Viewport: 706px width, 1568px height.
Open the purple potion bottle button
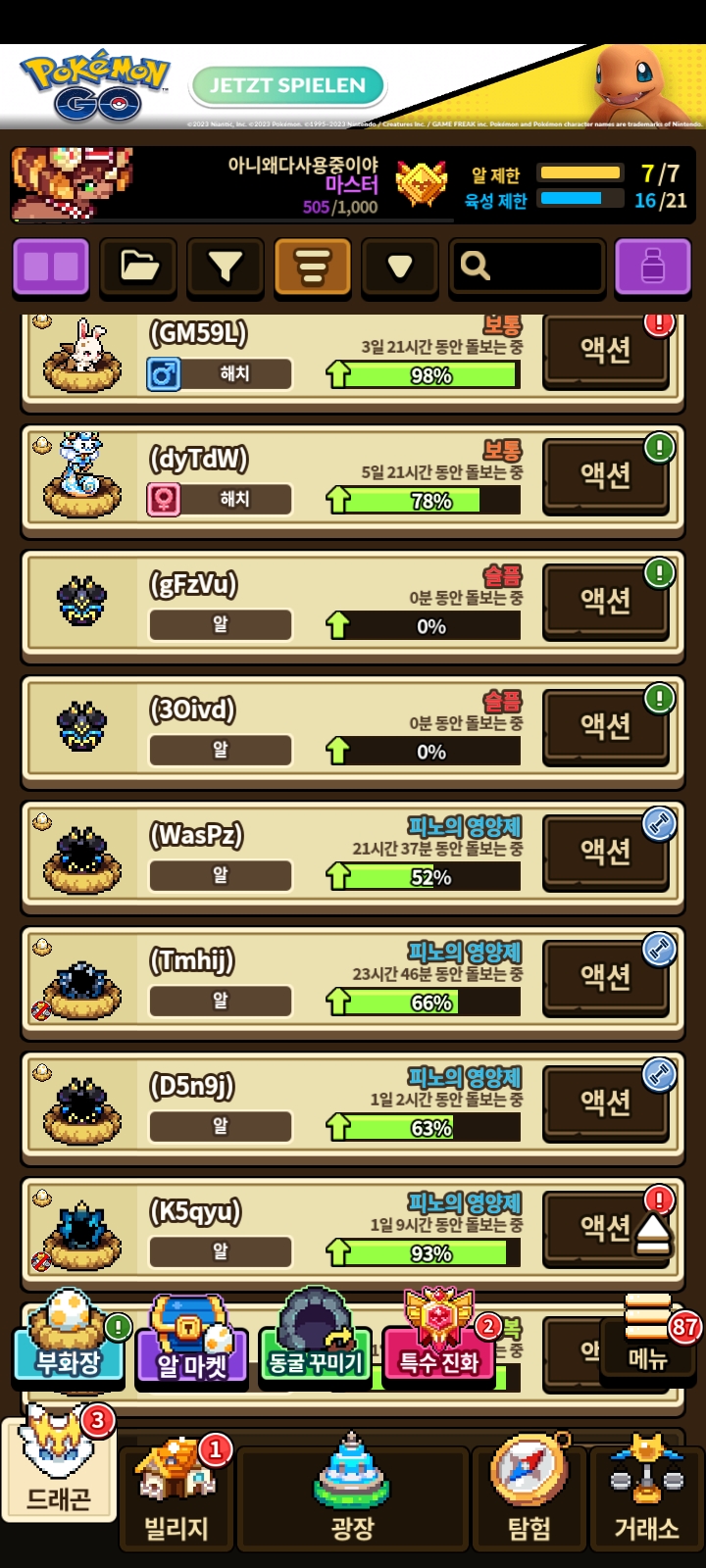(653, 267)
